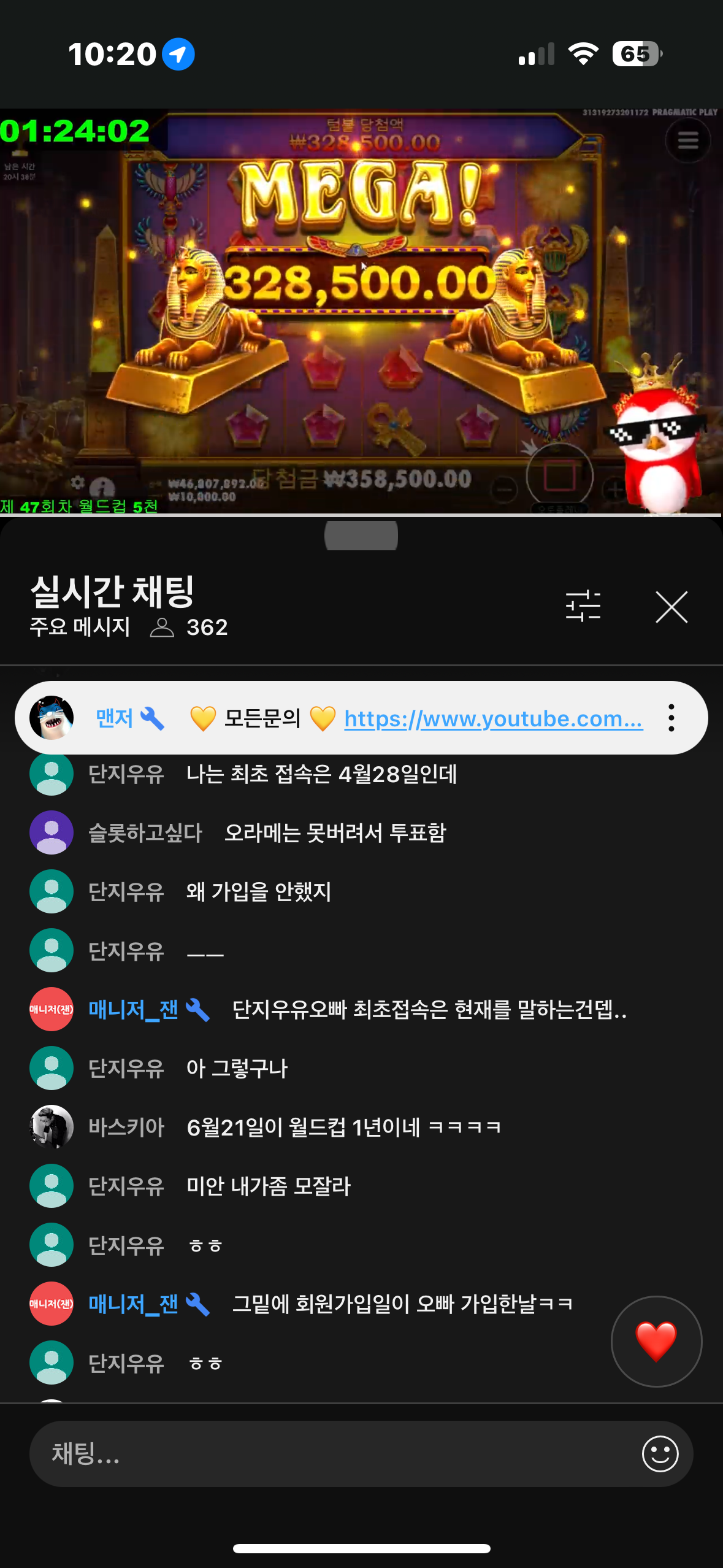
Task: Open 슬롯하고싶다's chat message
Action: [335, 832]
